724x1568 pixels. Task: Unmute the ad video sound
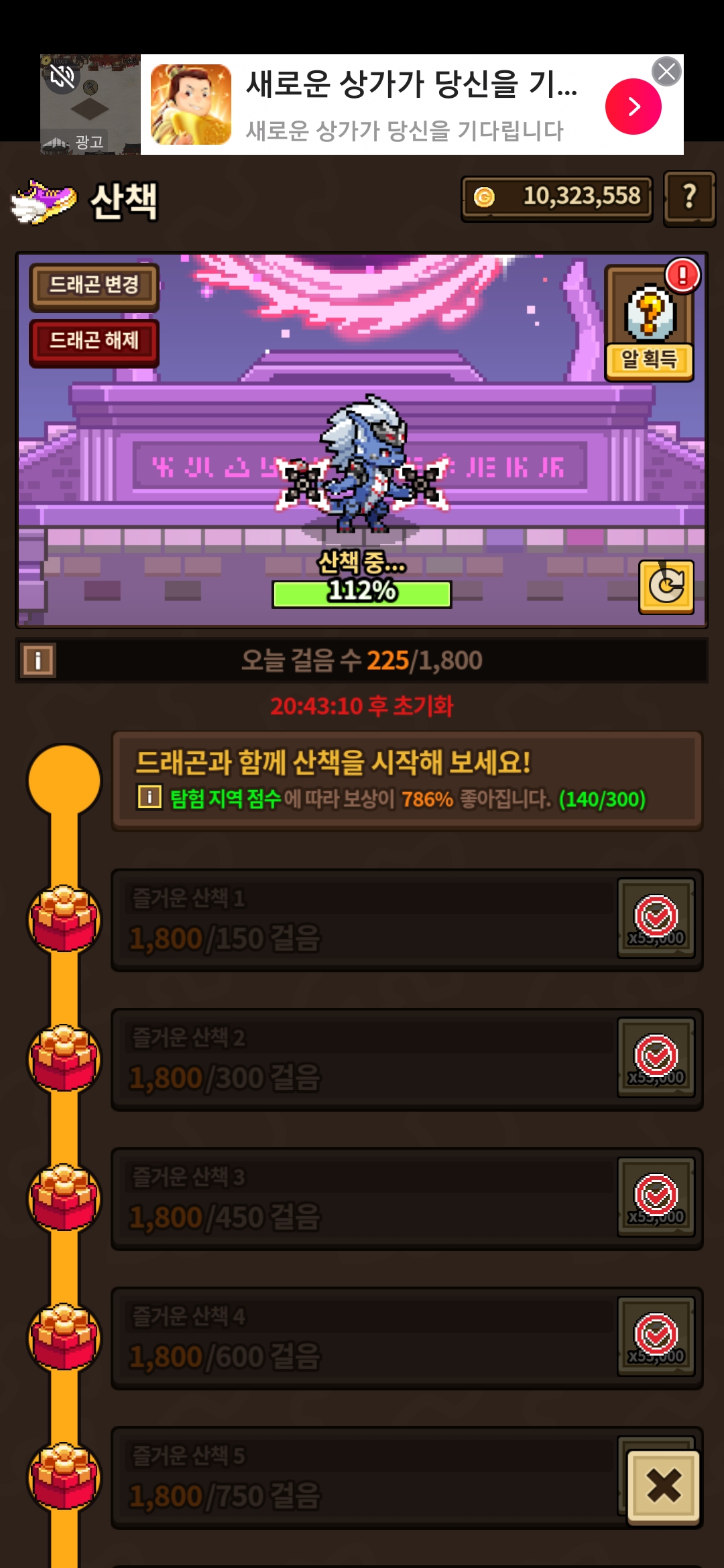62,76
